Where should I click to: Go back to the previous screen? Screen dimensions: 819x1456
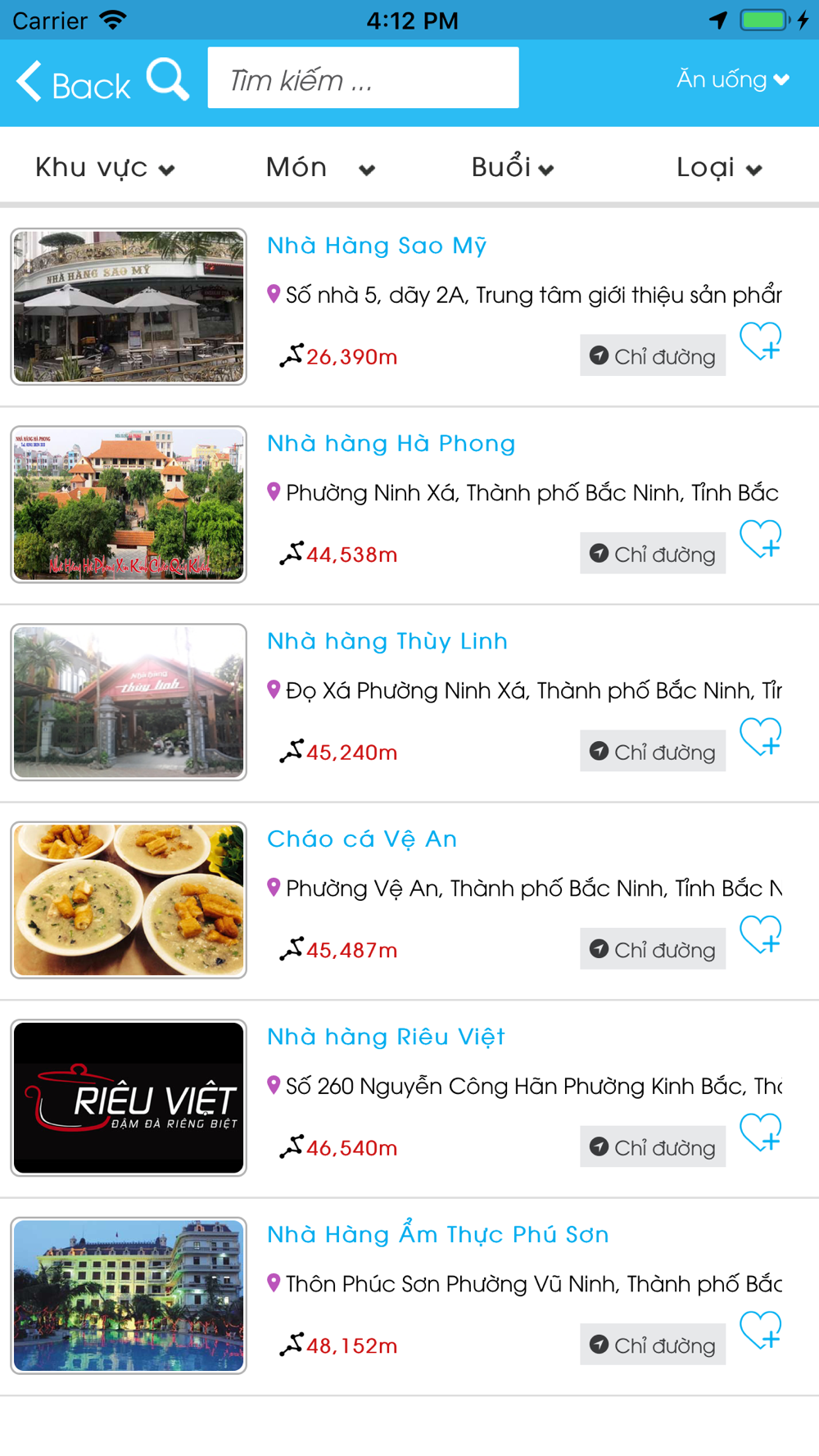pos(73,83)
